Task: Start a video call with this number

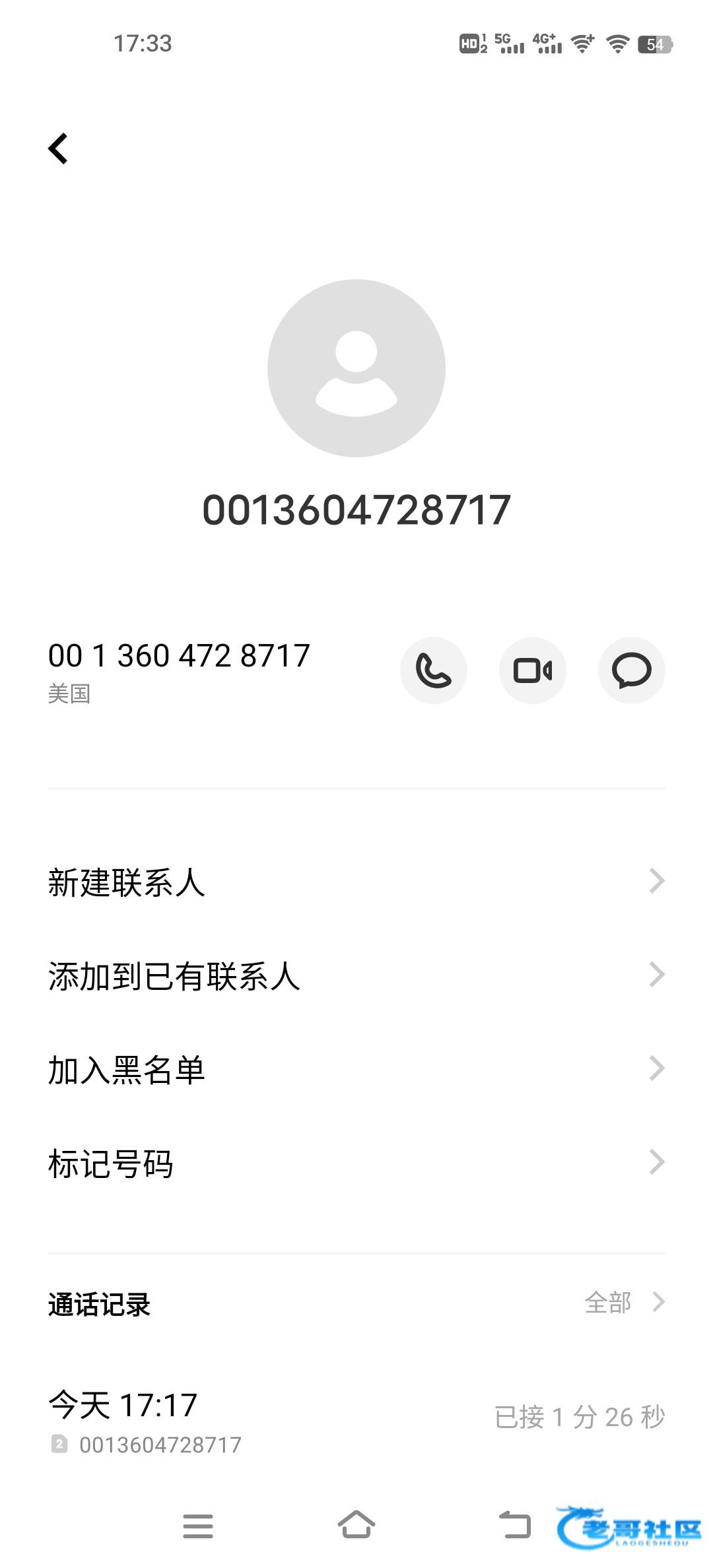Action: [533, 670]
